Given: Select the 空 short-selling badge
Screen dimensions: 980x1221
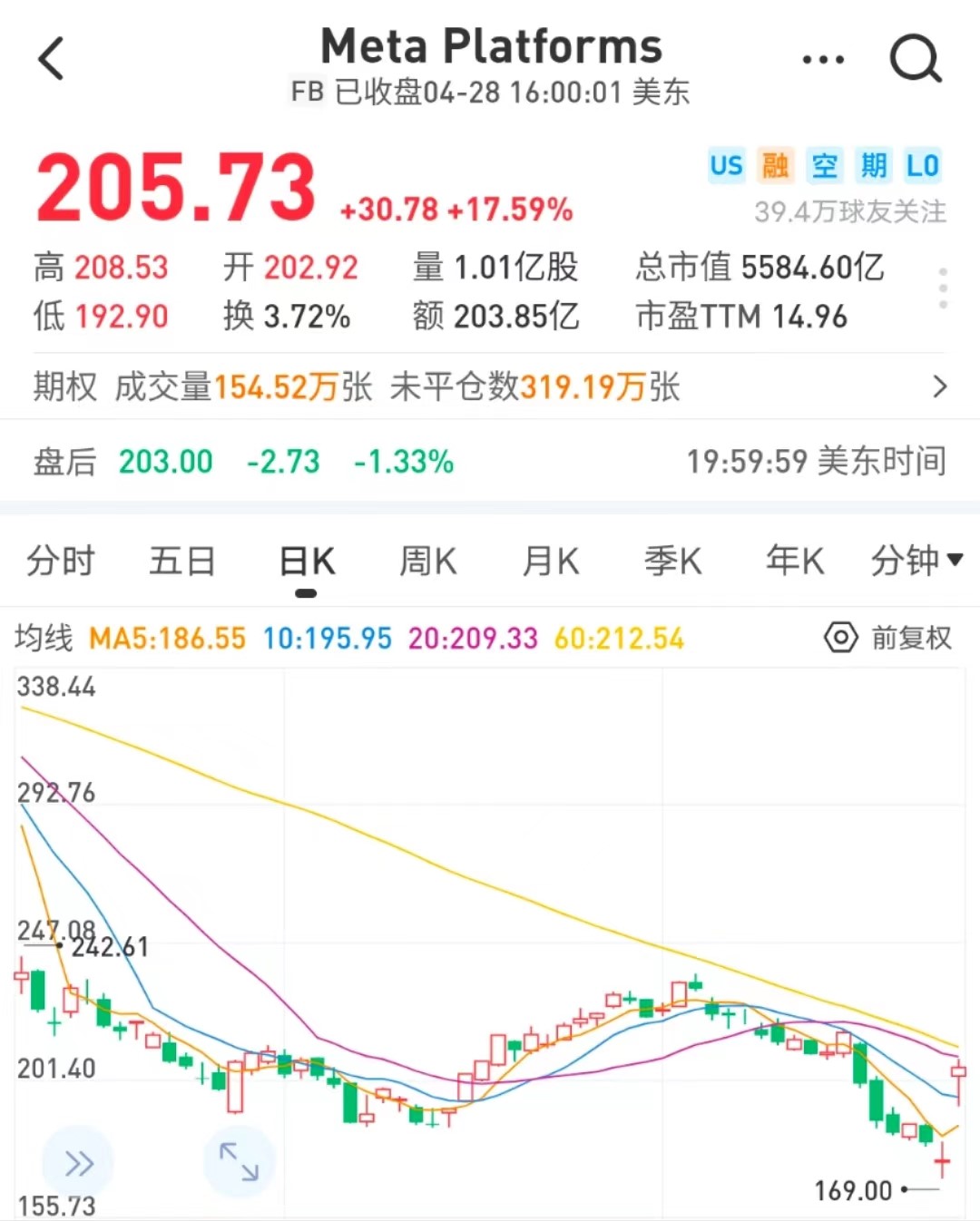Looking at the screenshot, I should click(825, 165).
